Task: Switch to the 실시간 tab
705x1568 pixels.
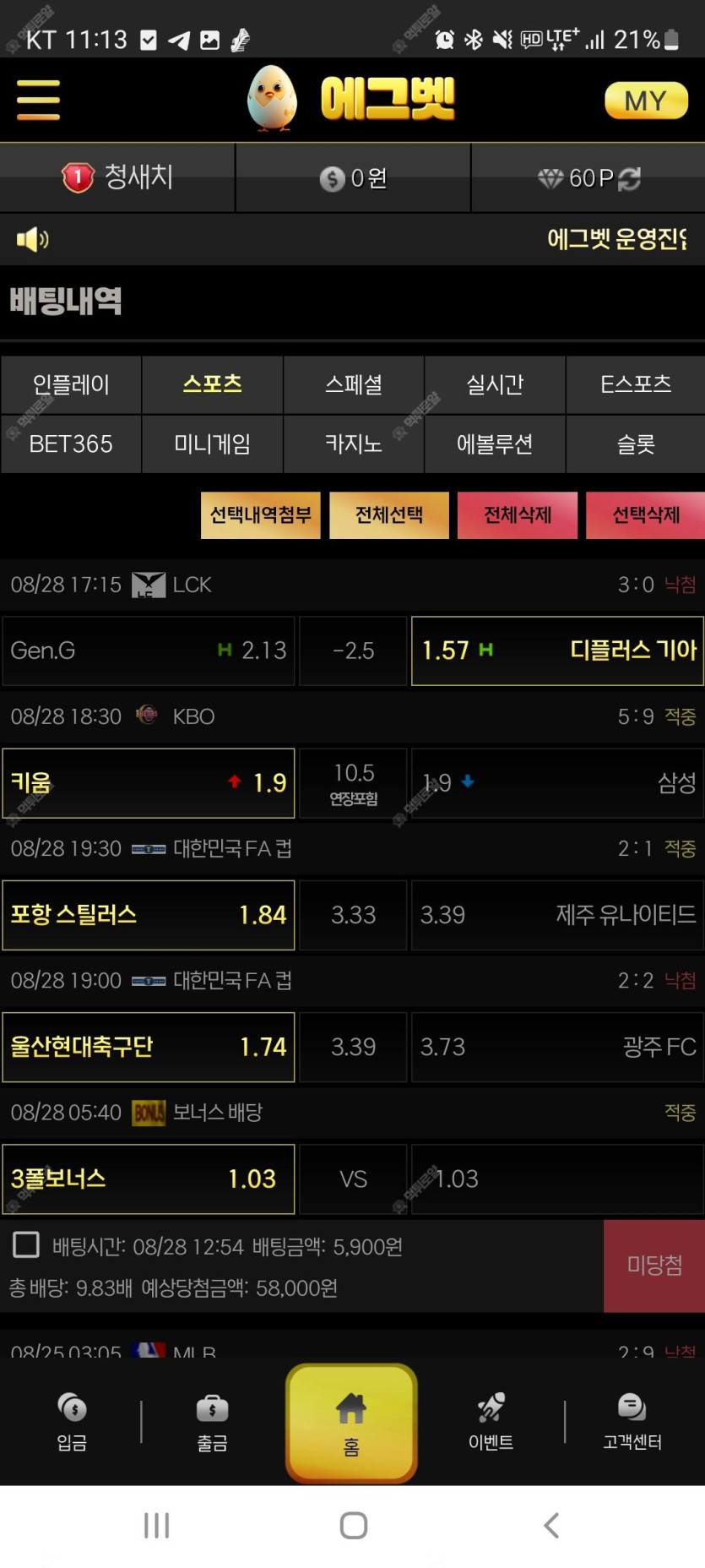Action: coord(495,384)
